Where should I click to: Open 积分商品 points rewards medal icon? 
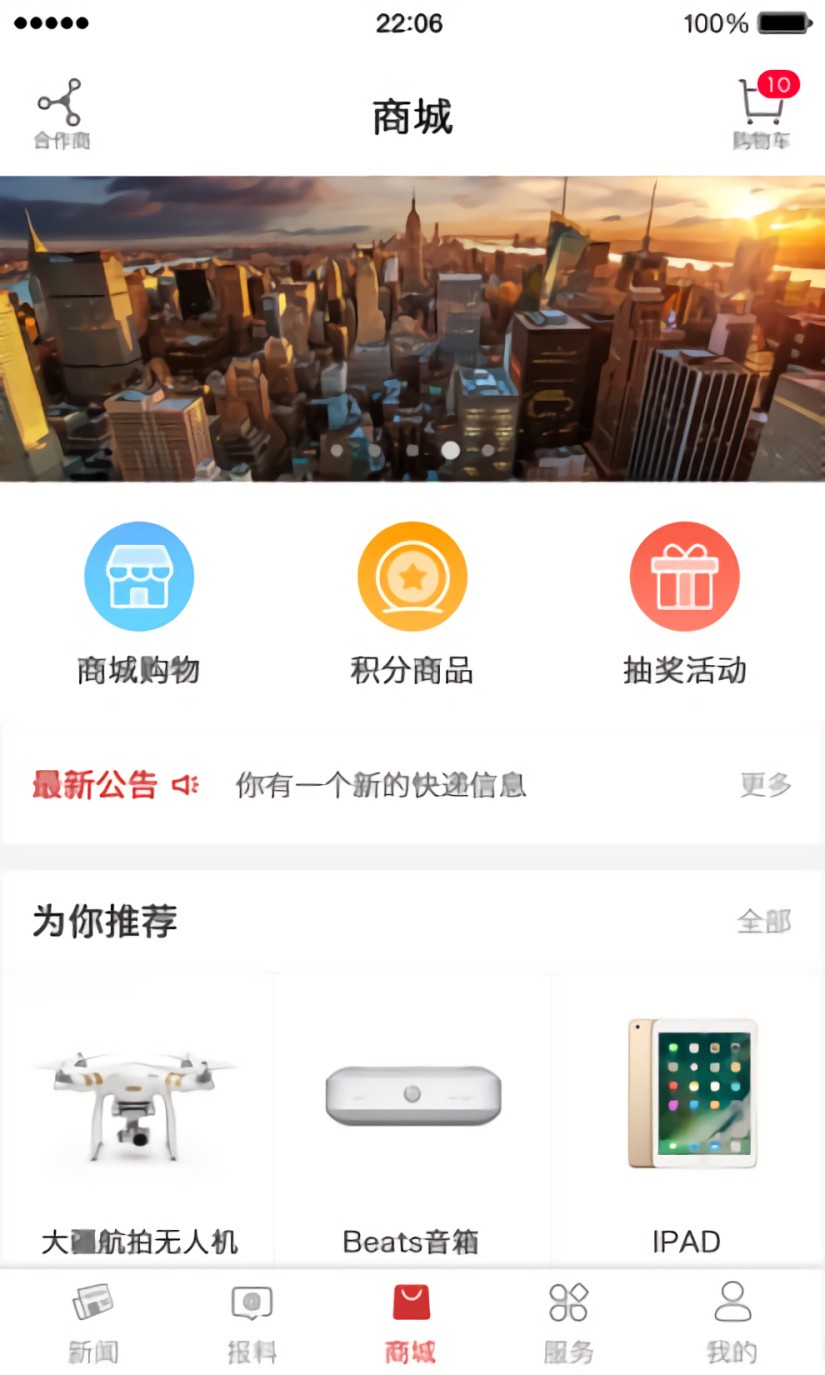click(x=412, y=575)
